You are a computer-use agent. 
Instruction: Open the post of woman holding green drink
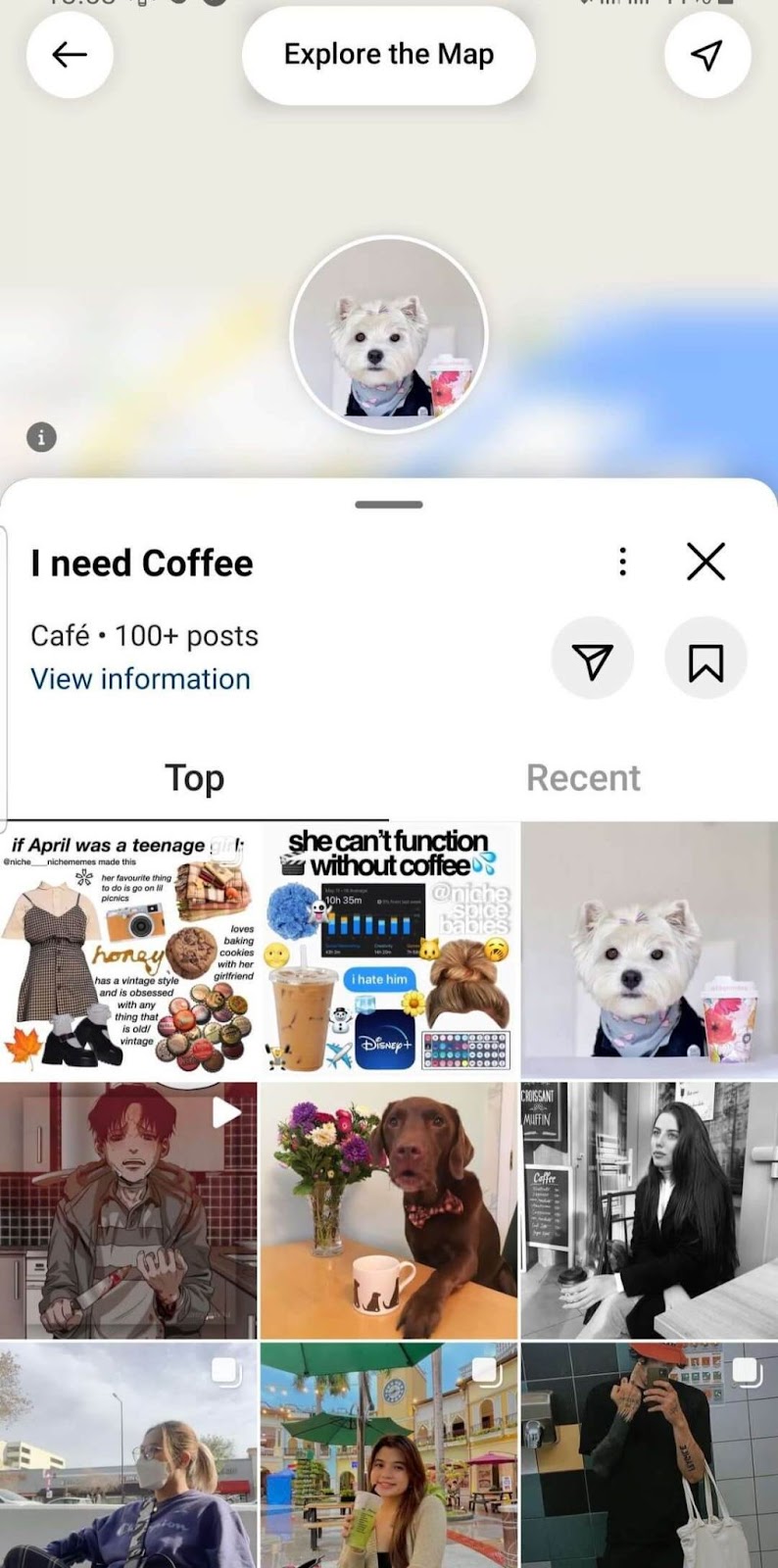(389, 1456)
